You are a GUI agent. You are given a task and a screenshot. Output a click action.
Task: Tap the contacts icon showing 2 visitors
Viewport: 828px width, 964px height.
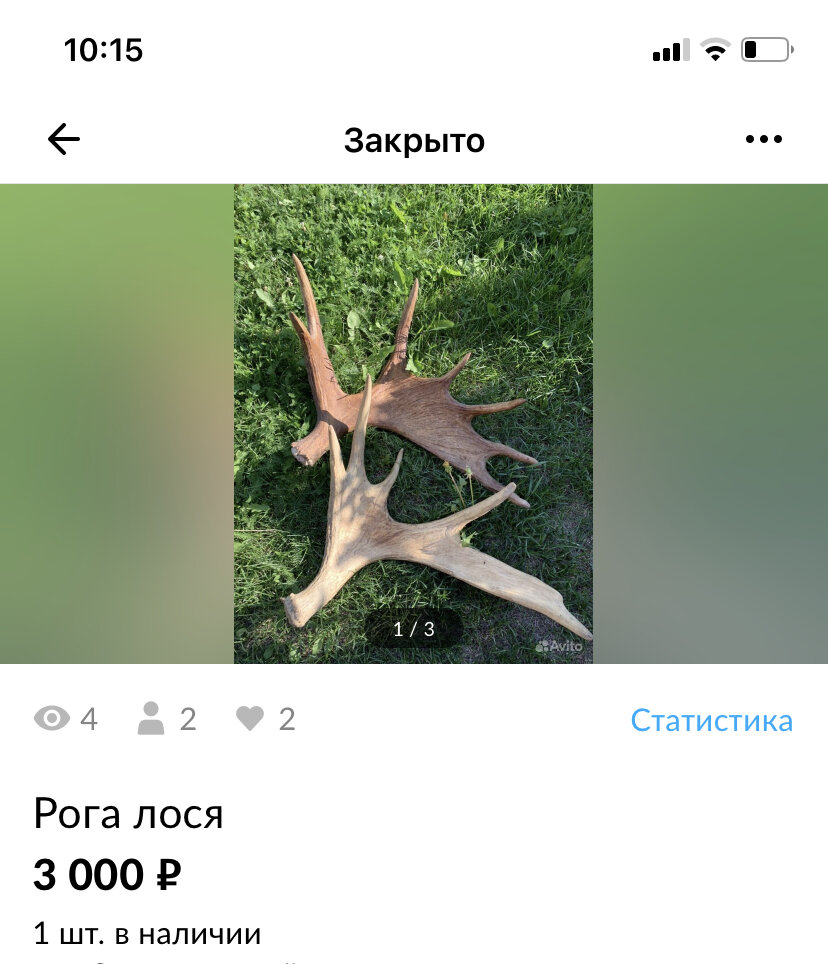pyautogui.click(x=150, y=719)
